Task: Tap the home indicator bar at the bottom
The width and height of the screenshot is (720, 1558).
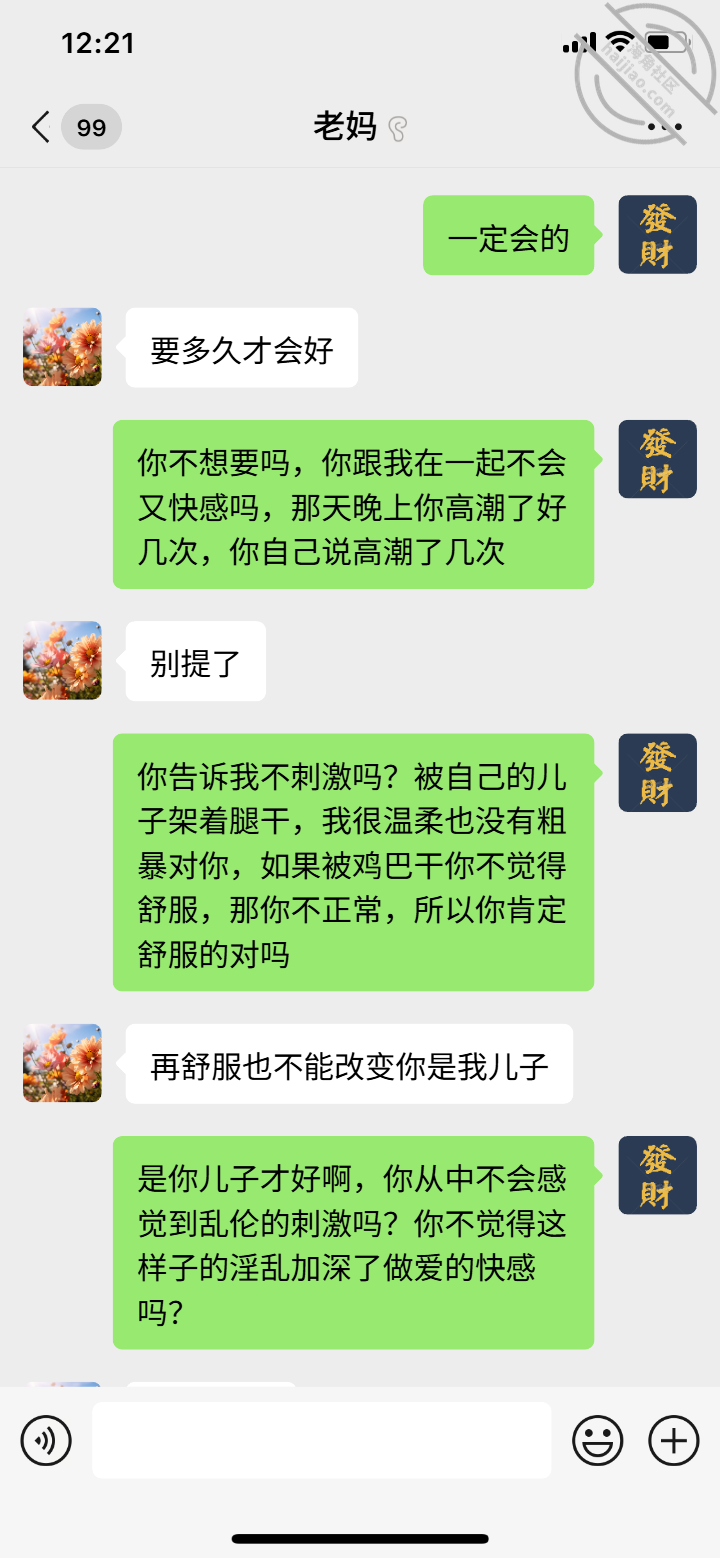Action: coord(360,1539)
